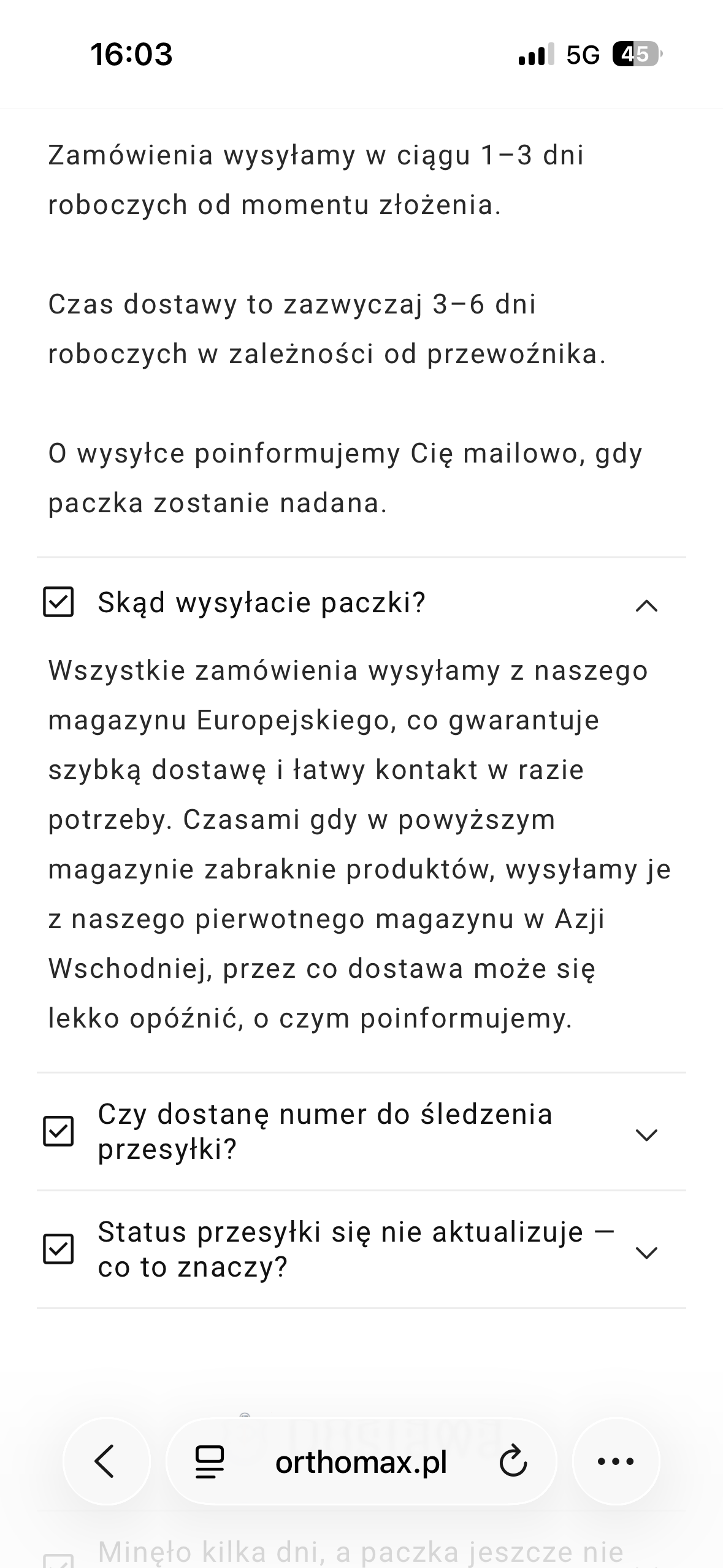723x1568 pixels.
Task: Reload the current page
Action: [x=513, y=1462]
